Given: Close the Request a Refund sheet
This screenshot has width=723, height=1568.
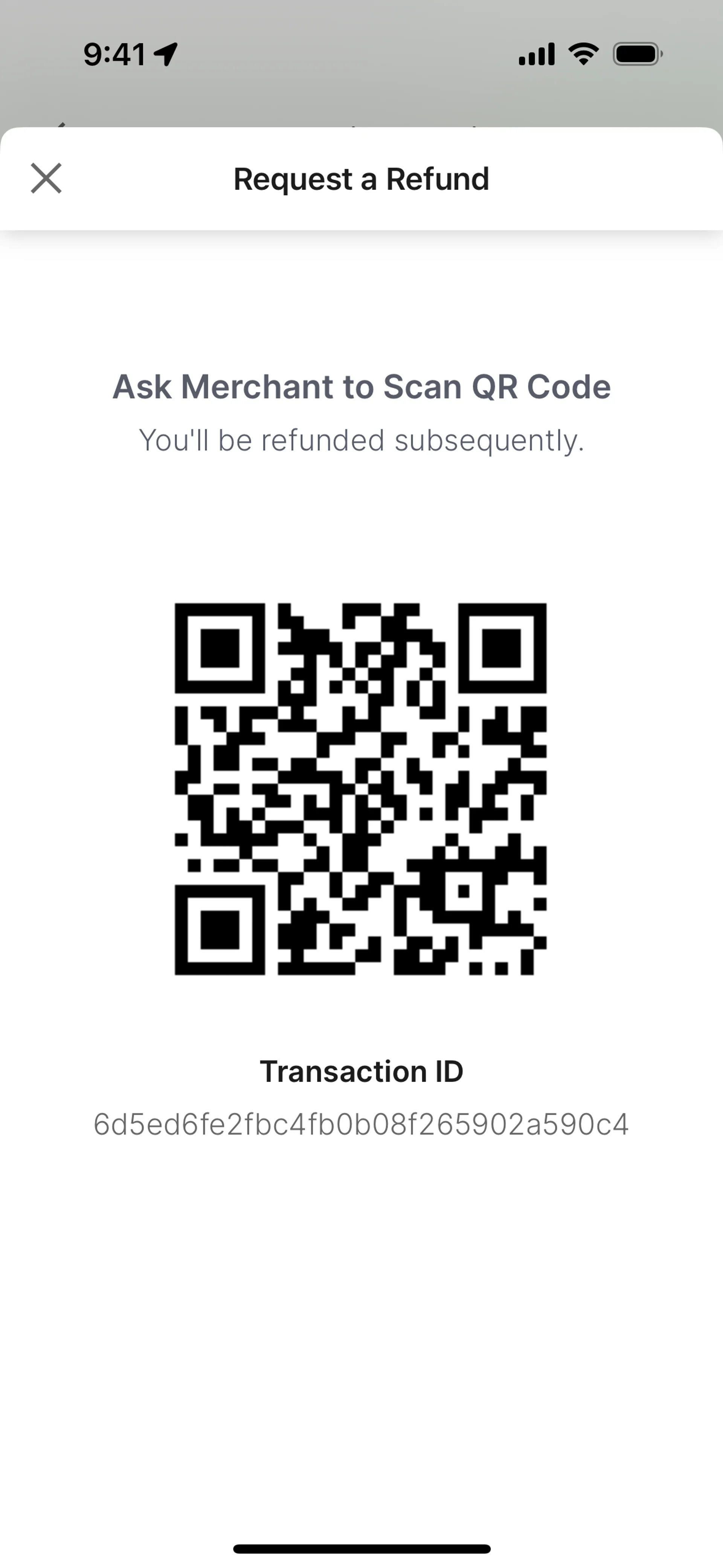Looking at the screenshot, I should tap(46, 178).
